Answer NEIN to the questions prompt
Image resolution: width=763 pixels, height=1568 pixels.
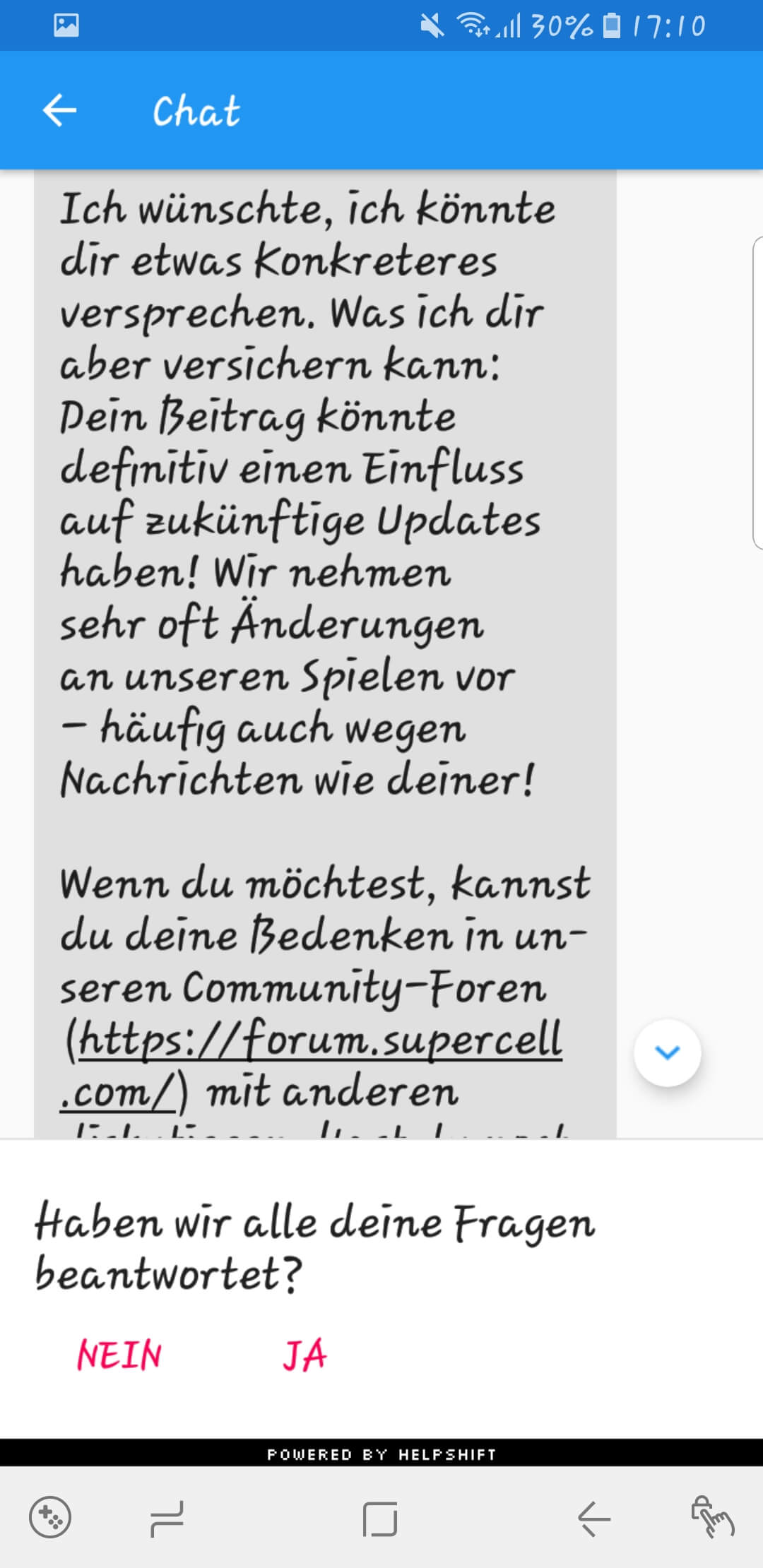click(x=119, y=1355)
